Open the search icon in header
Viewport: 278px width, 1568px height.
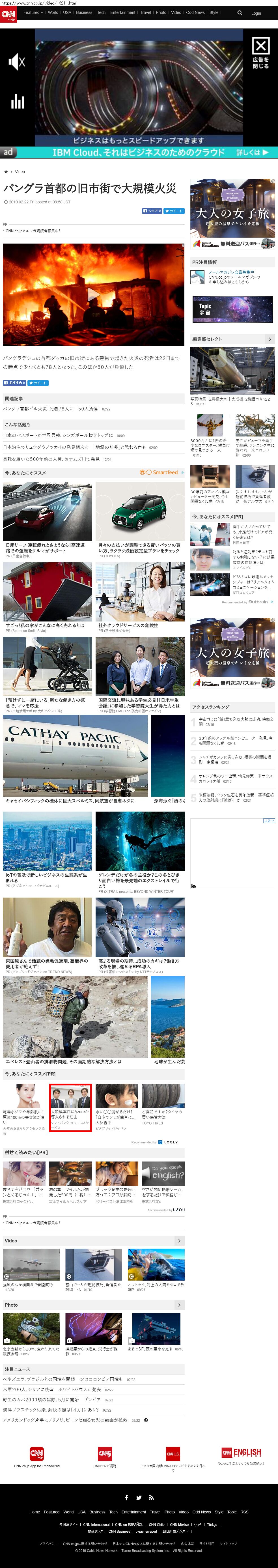pyautogui.click(x=240, y=13)
